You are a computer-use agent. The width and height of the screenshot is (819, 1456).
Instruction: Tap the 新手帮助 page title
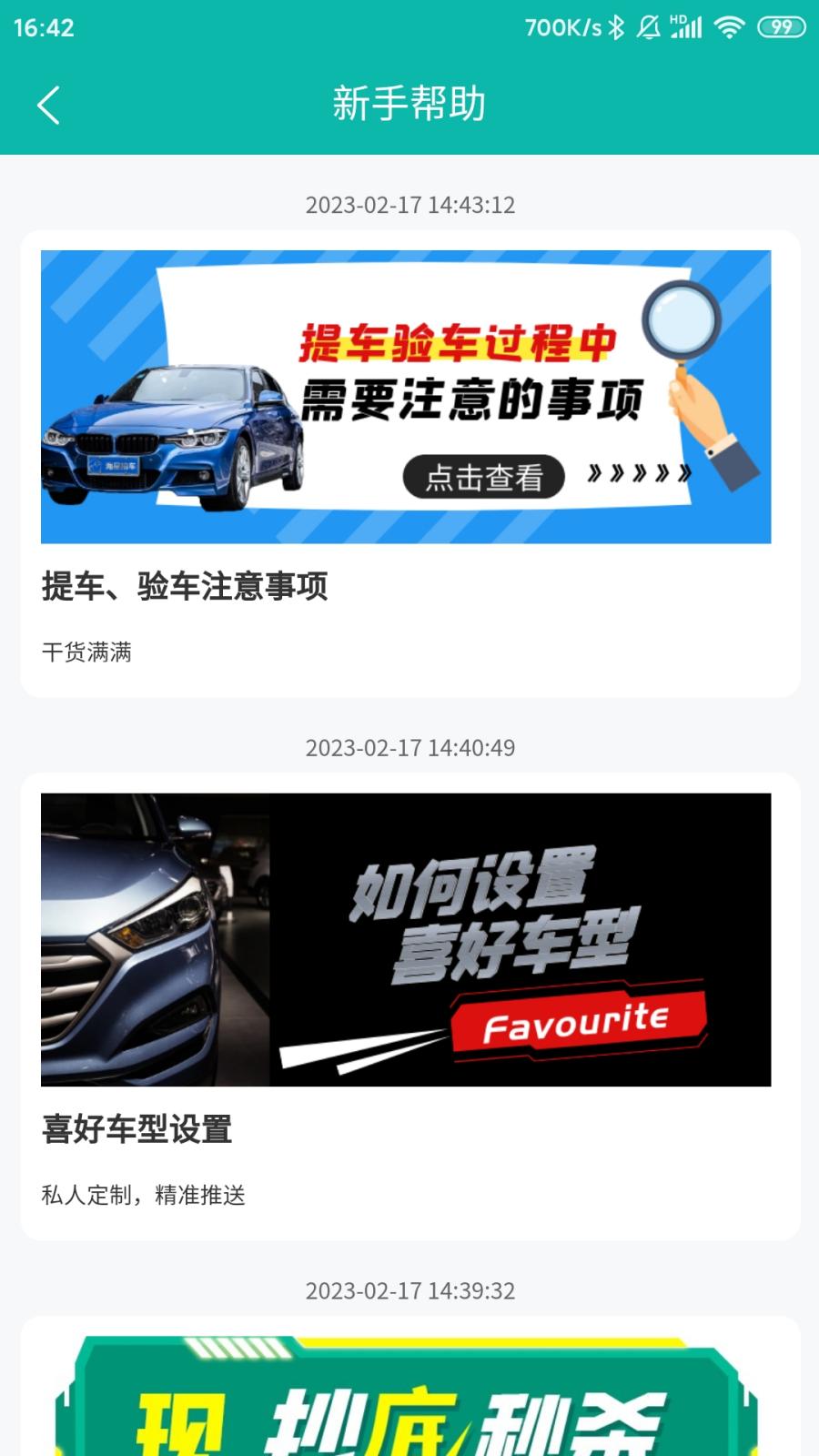pos(409,104)
